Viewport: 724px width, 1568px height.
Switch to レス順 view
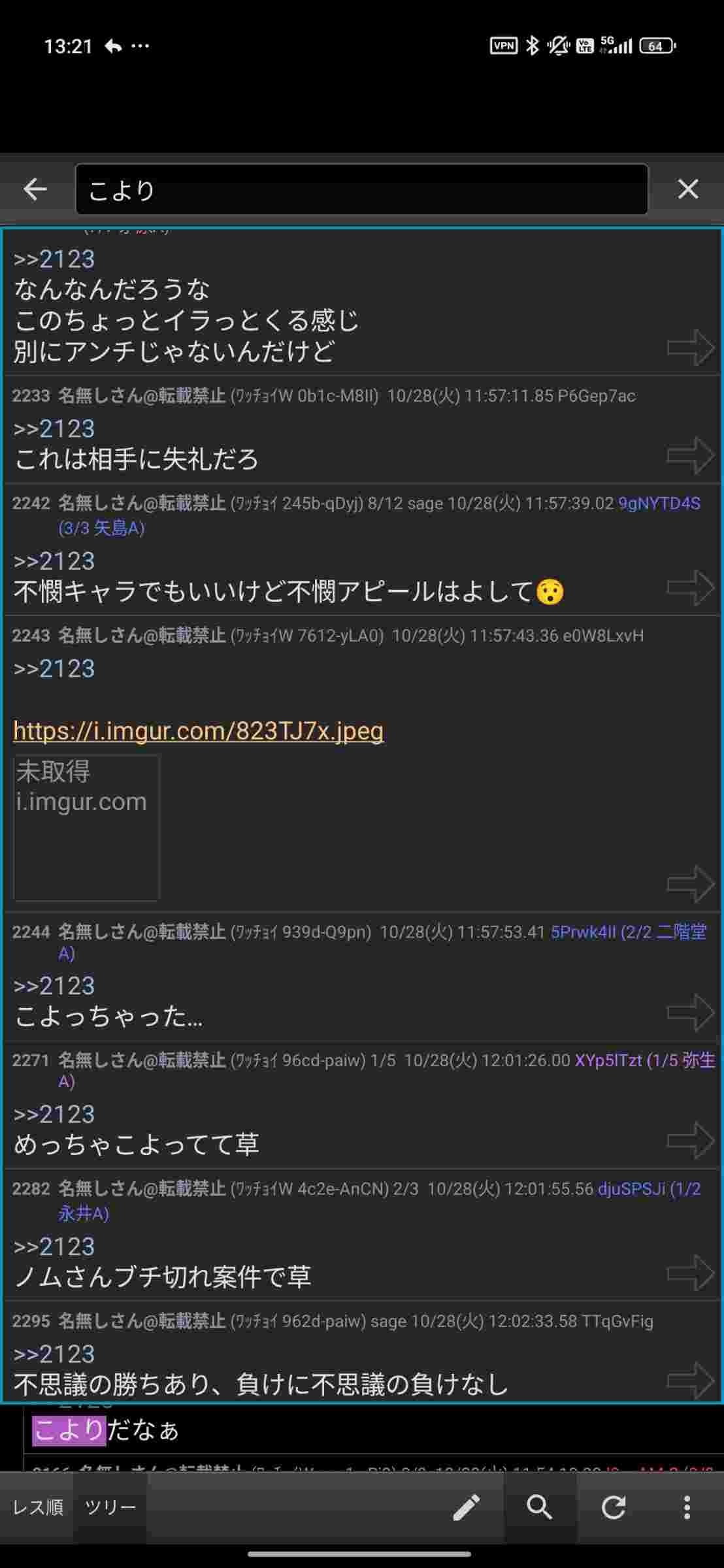pos(38,1507)
